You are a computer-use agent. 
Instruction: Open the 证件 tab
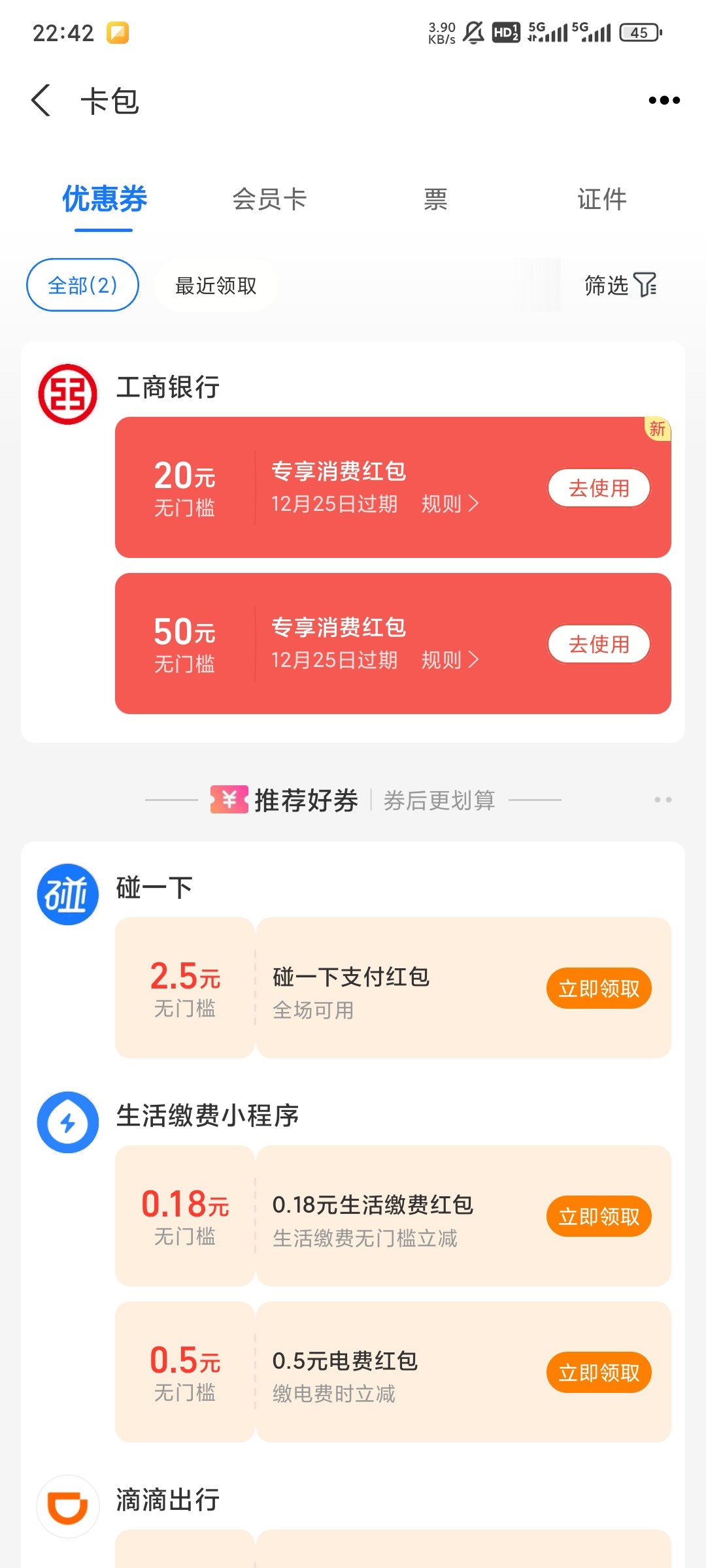tap(601, 199)
